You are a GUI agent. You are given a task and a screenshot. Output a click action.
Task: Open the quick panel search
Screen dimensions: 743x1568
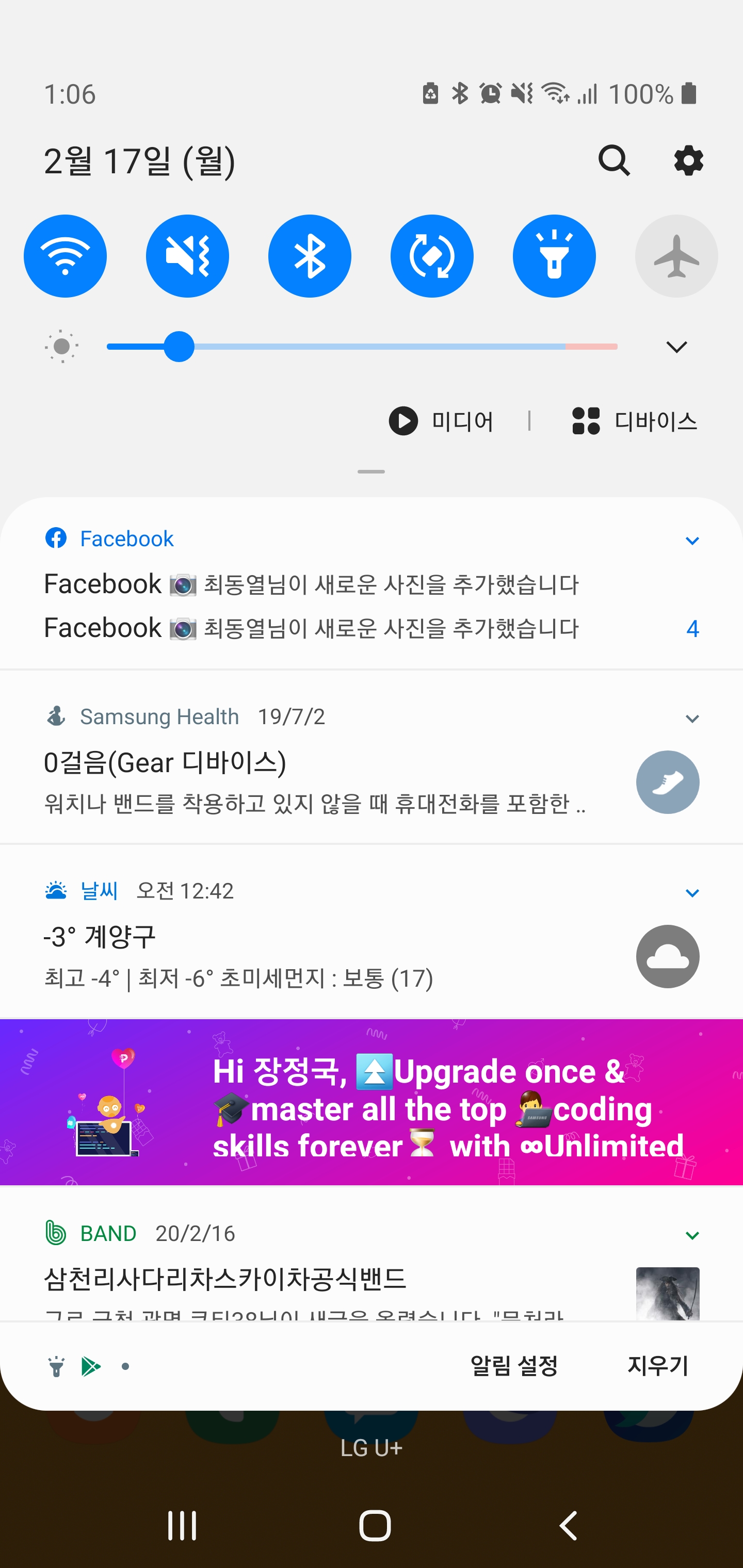pyautogui.click(x=613, y=161)
